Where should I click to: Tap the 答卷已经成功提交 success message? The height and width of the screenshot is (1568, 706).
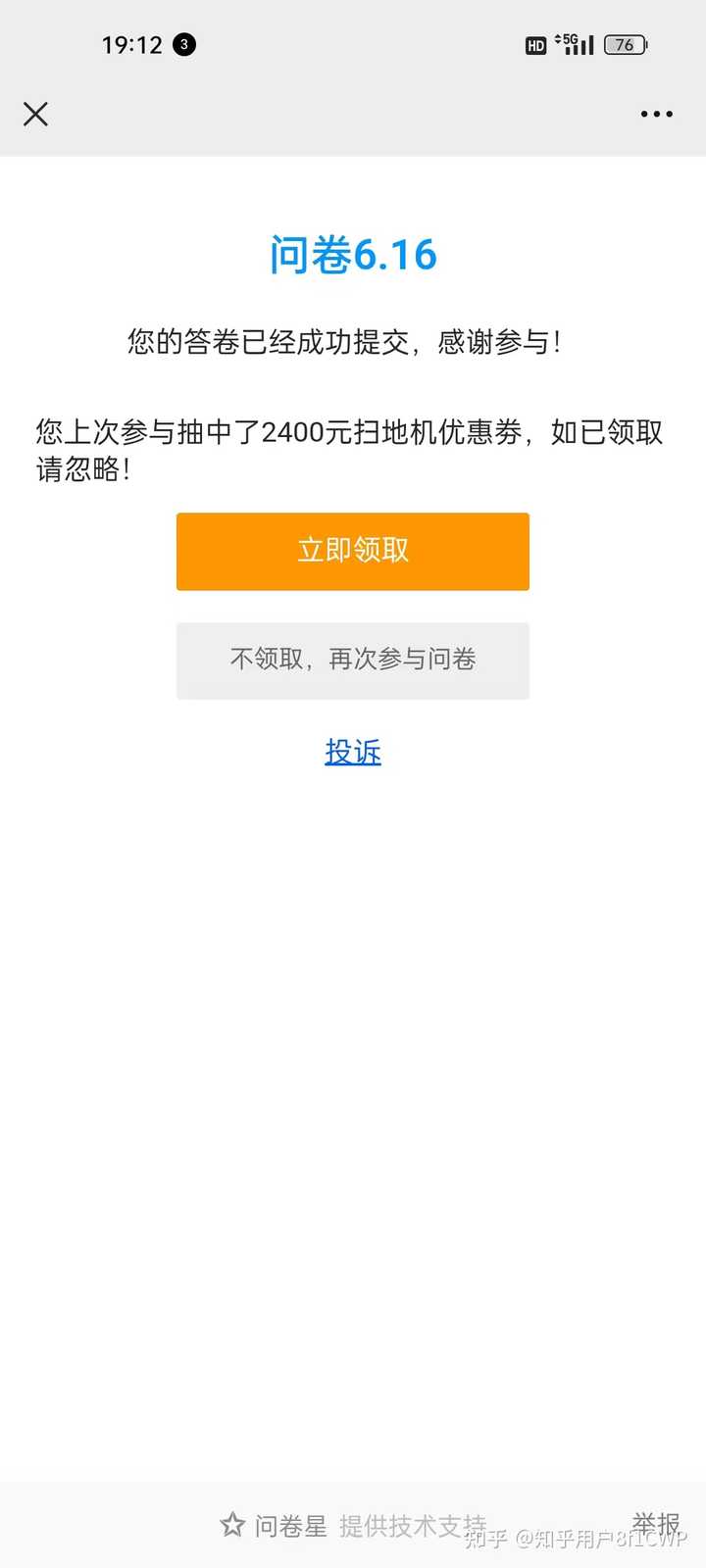click(353, 343)
